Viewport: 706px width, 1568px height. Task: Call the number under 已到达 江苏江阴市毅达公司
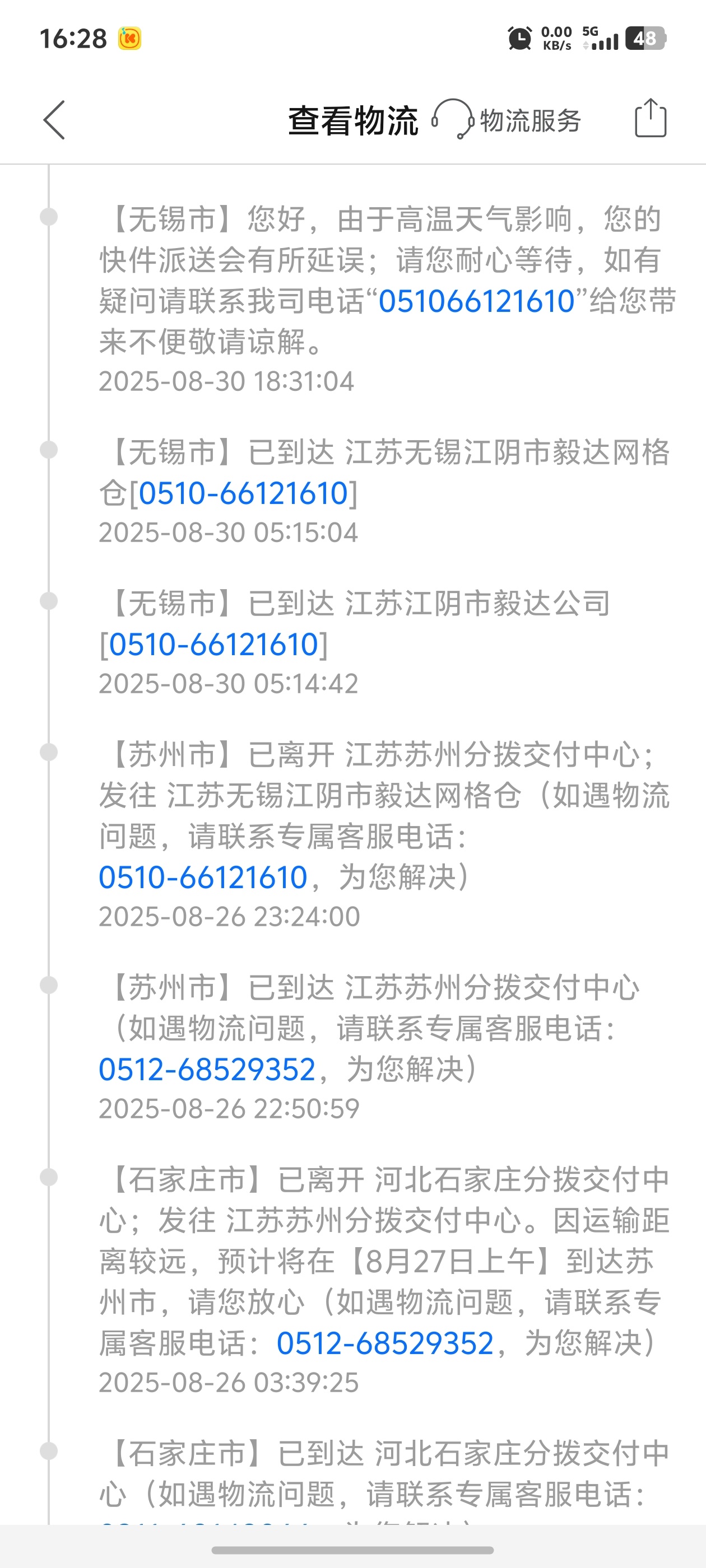pos(214,645)
